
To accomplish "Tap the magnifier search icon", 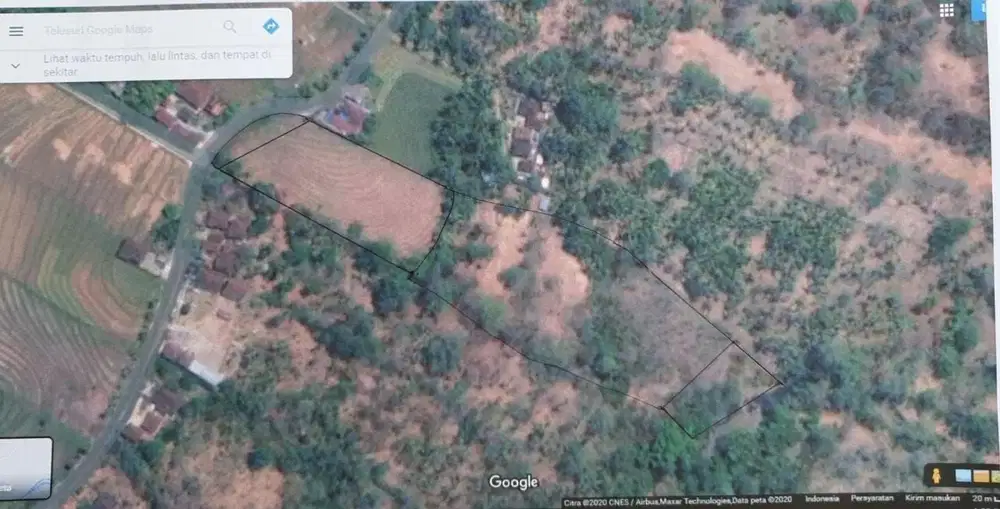I will coord(230,27).
